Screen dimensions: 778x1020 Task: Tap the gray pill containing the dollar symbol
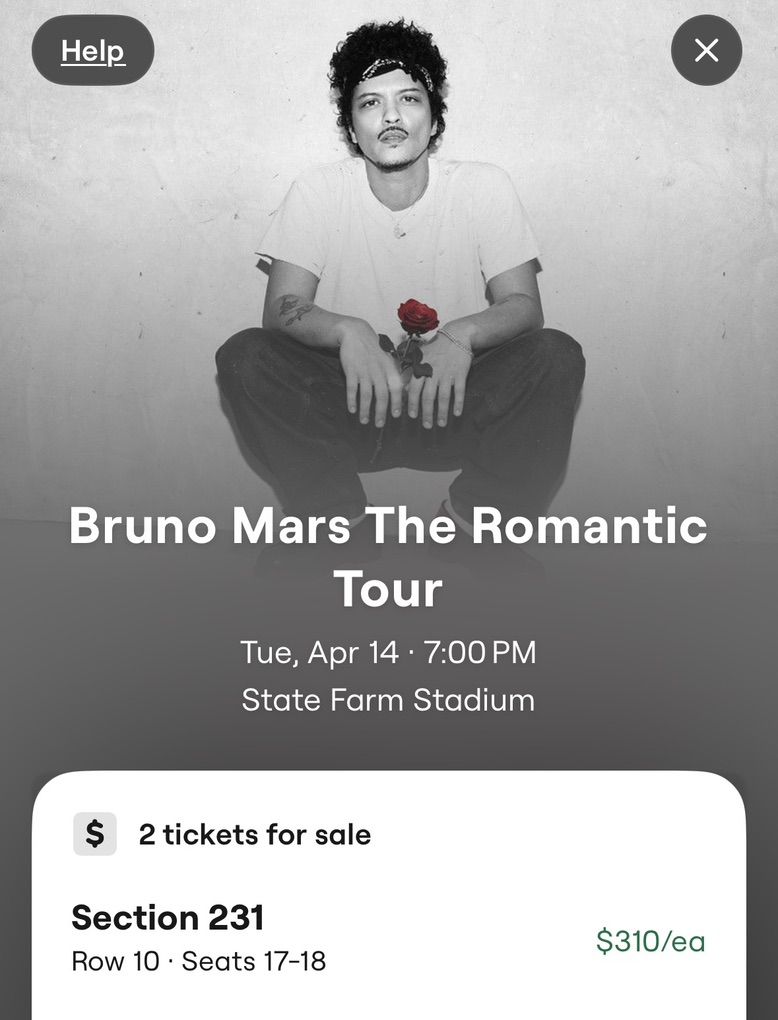(x=92, y=833)
